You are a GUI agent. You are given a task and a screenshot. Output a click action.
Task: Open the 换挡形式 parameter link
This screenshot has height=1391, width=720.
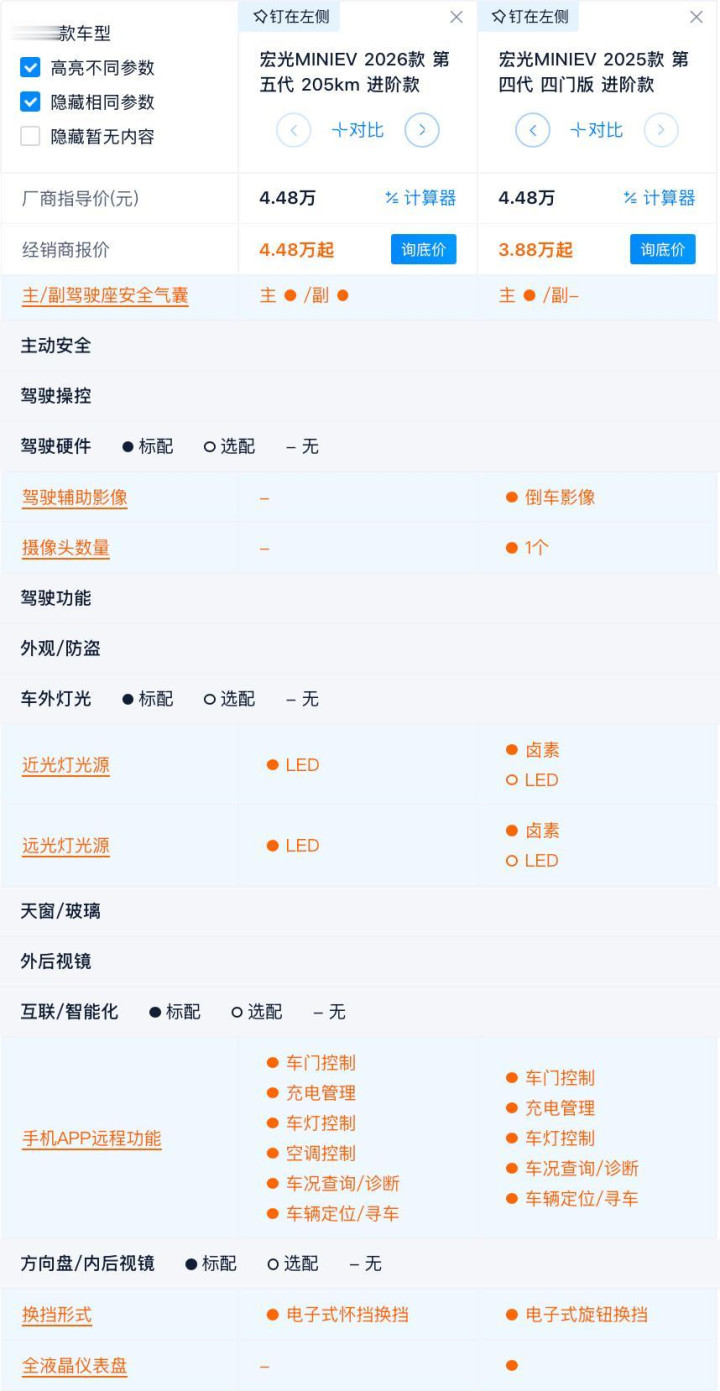pyautogui.click(x=57, y=1314)
